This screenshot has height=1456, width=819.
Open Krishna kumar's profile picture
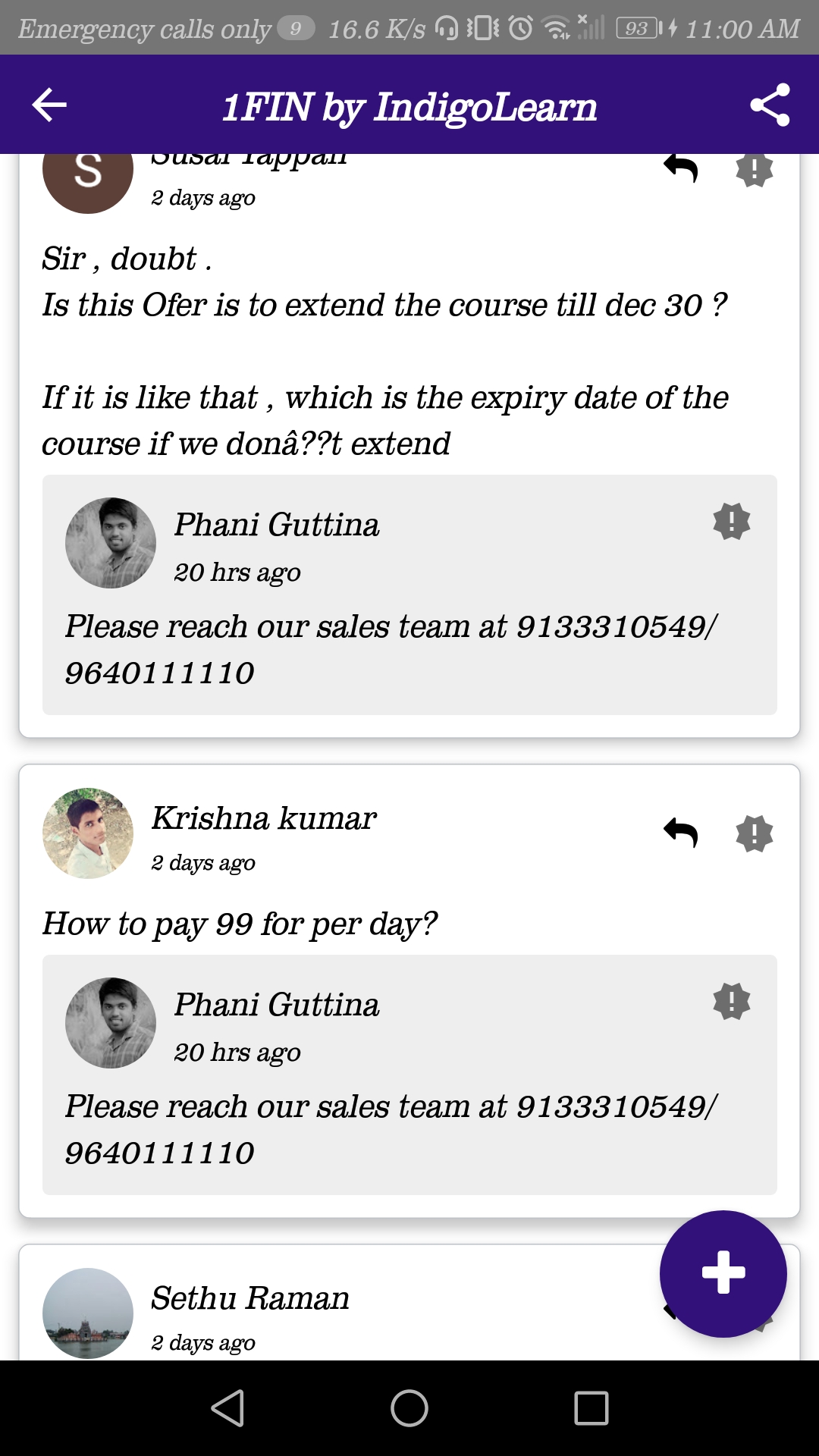click(88, 833)
